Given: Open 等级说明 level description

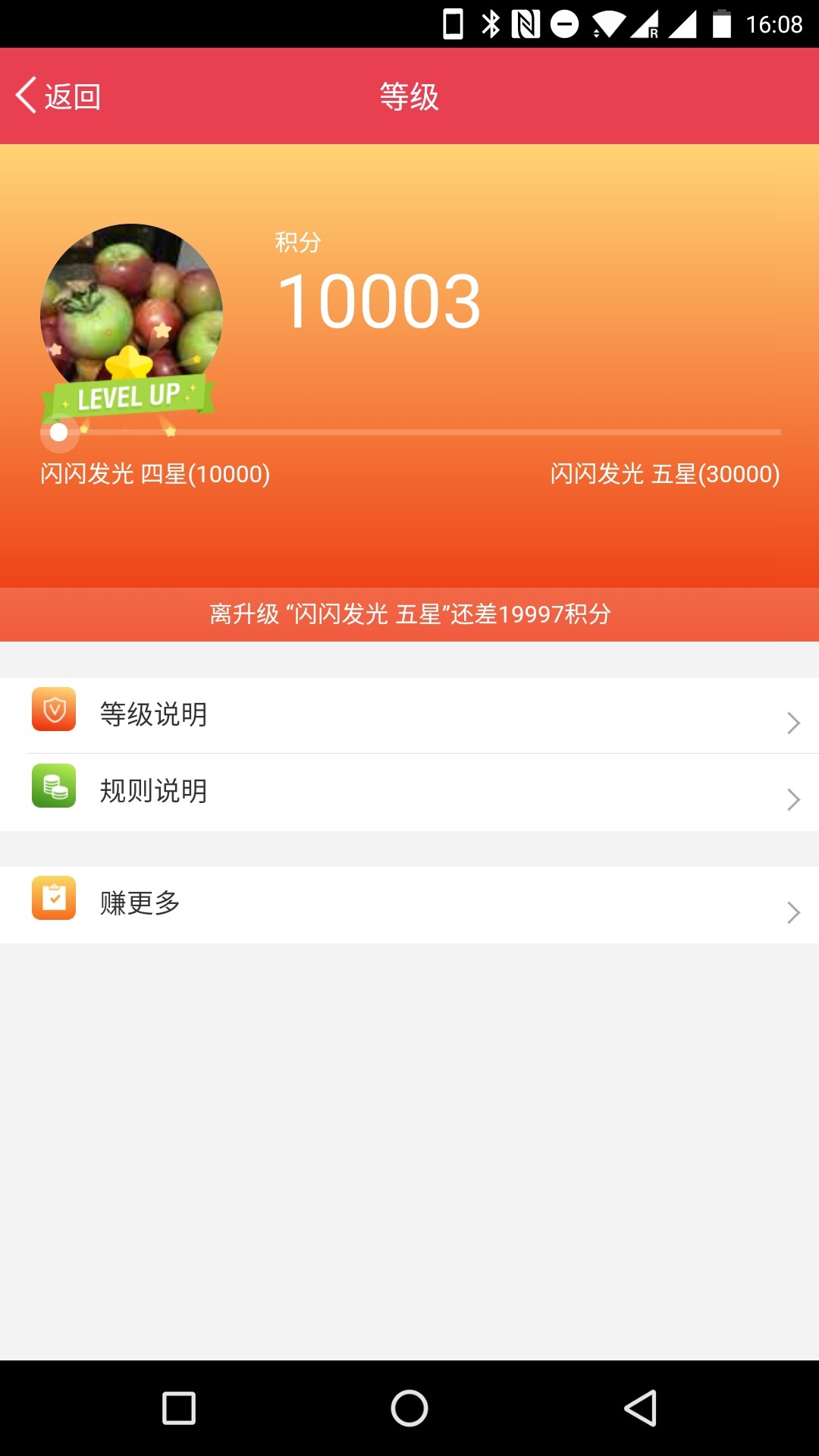Looking at the screenshot, I should tap(409, 715).
